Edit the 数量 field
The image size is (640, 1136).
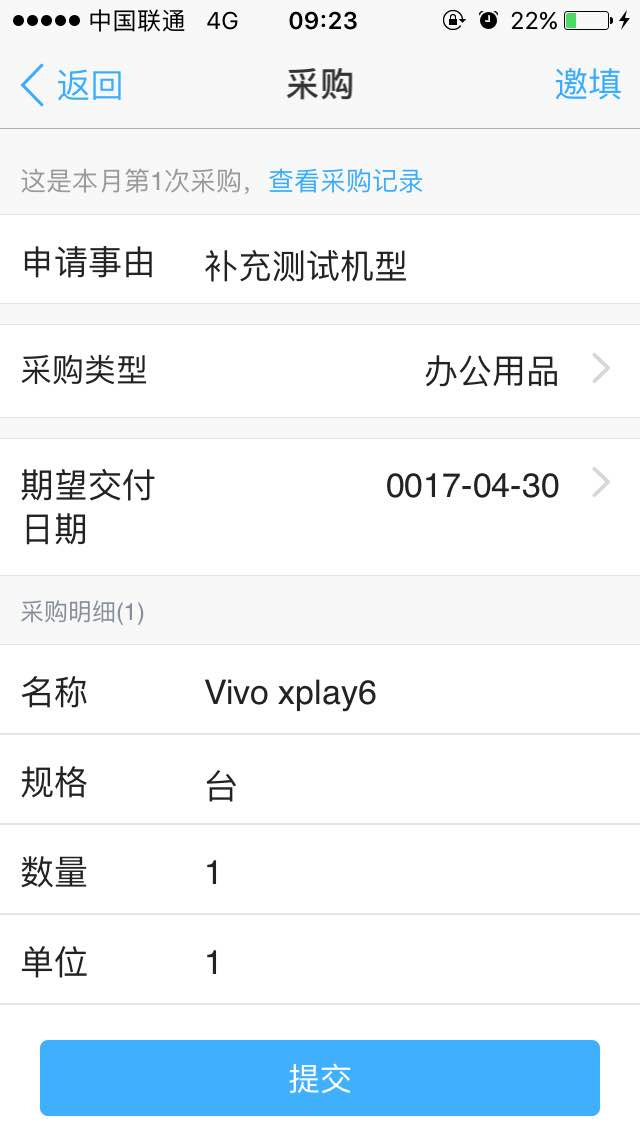pyautogui.click(x=320, y=869)
